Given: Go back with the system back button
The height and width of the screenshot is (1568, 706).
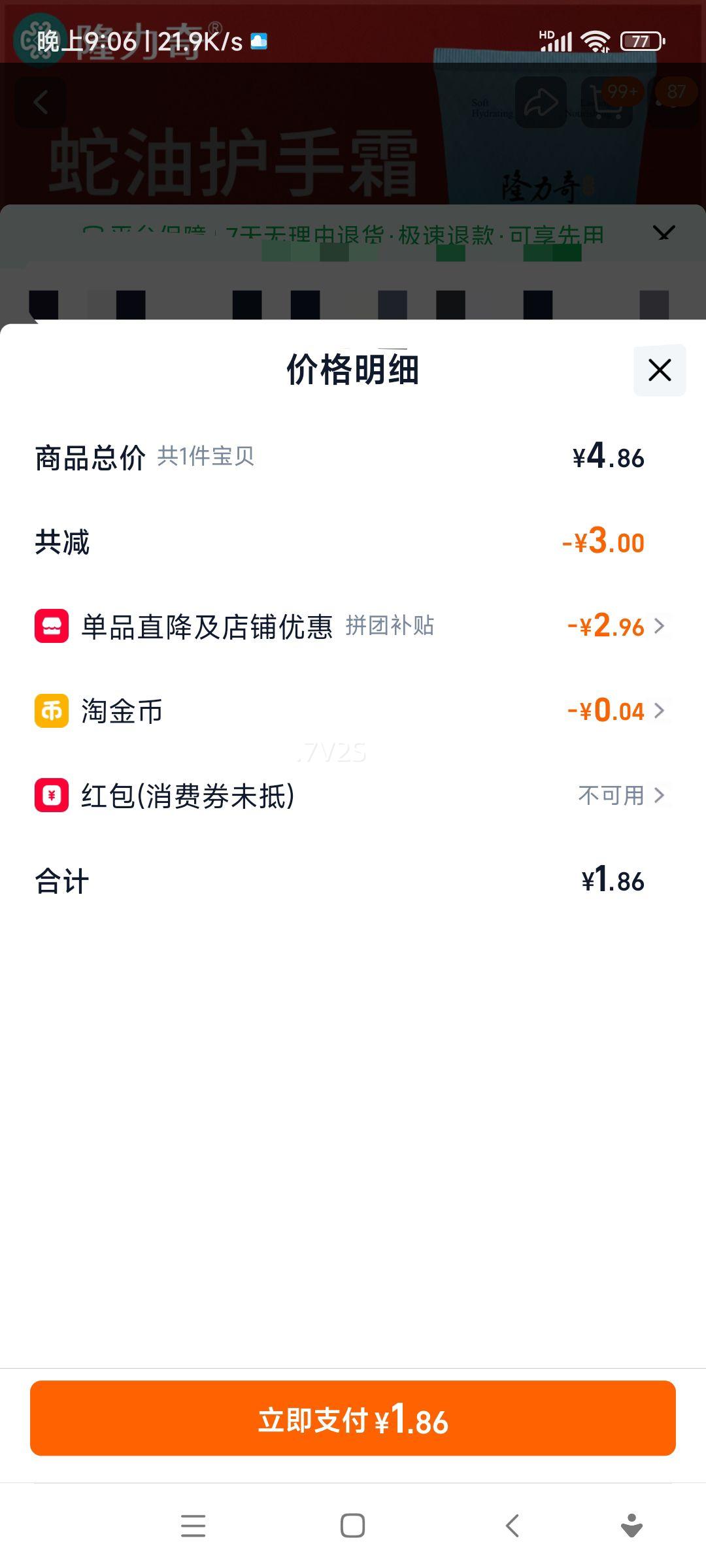Looking at the screenshot, I should [x=513, y=1526].
